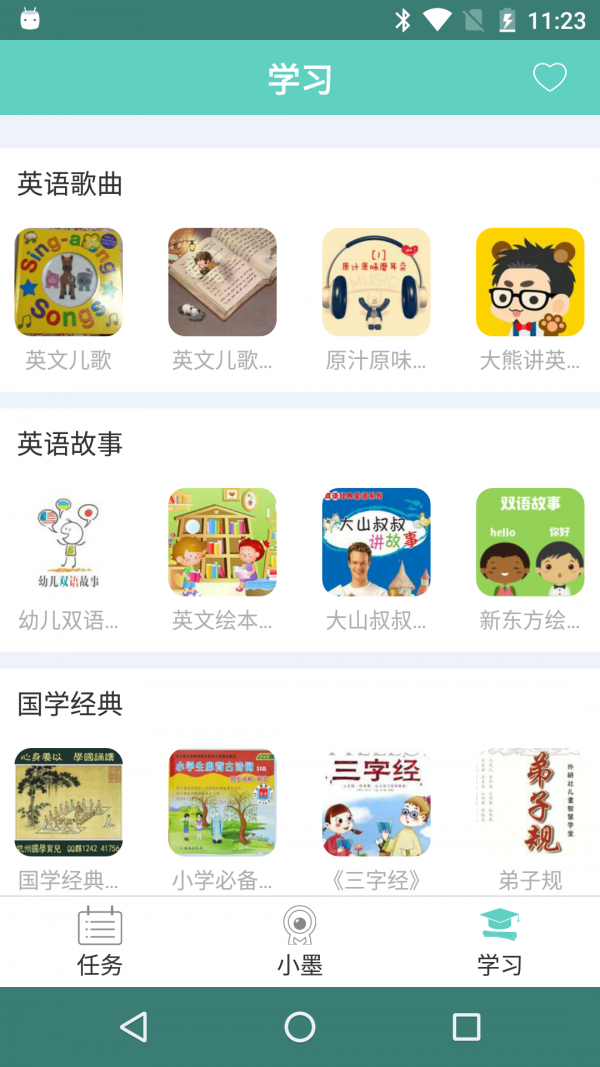Open the 国学经典 album

[x=69, y=802]
